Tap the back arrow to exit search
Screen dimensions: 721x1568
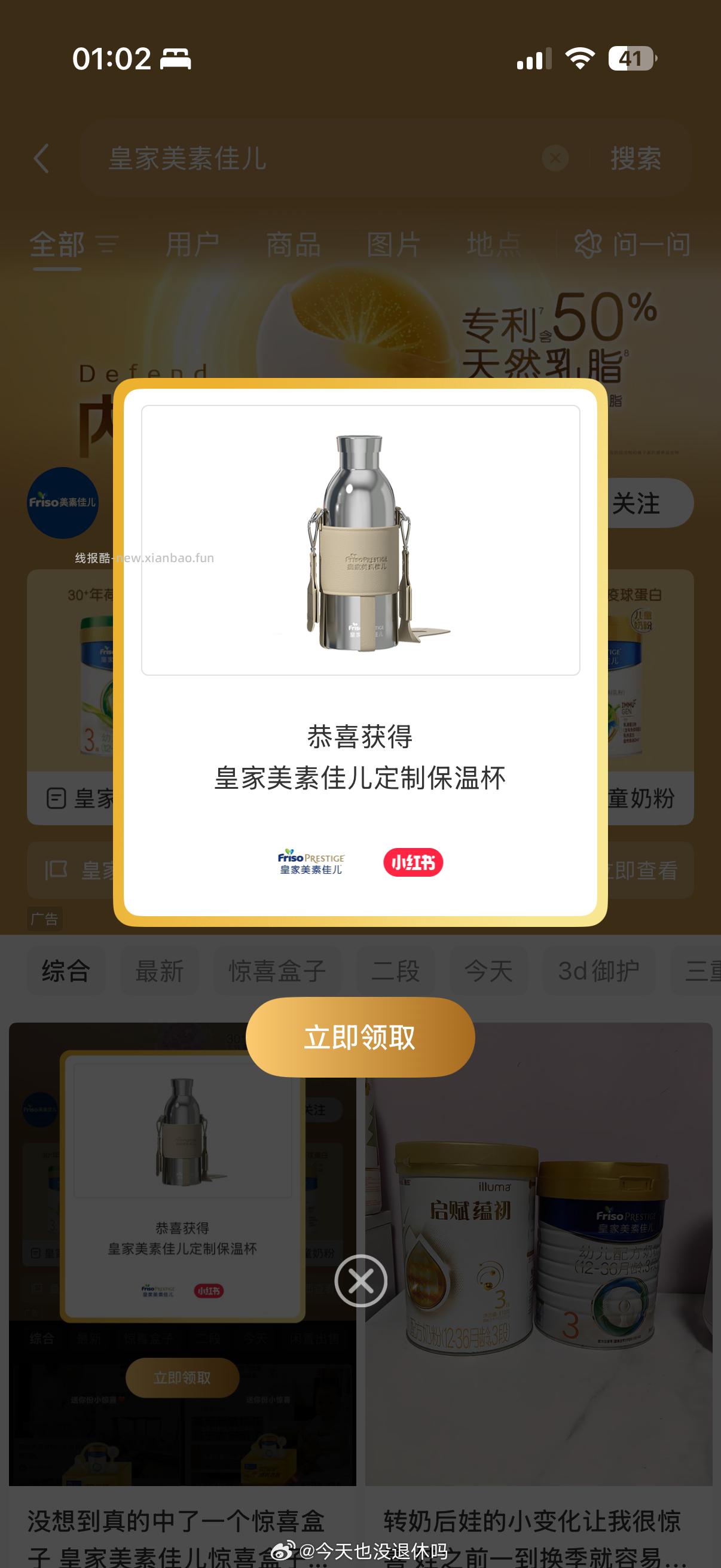(x=41, y=158)
